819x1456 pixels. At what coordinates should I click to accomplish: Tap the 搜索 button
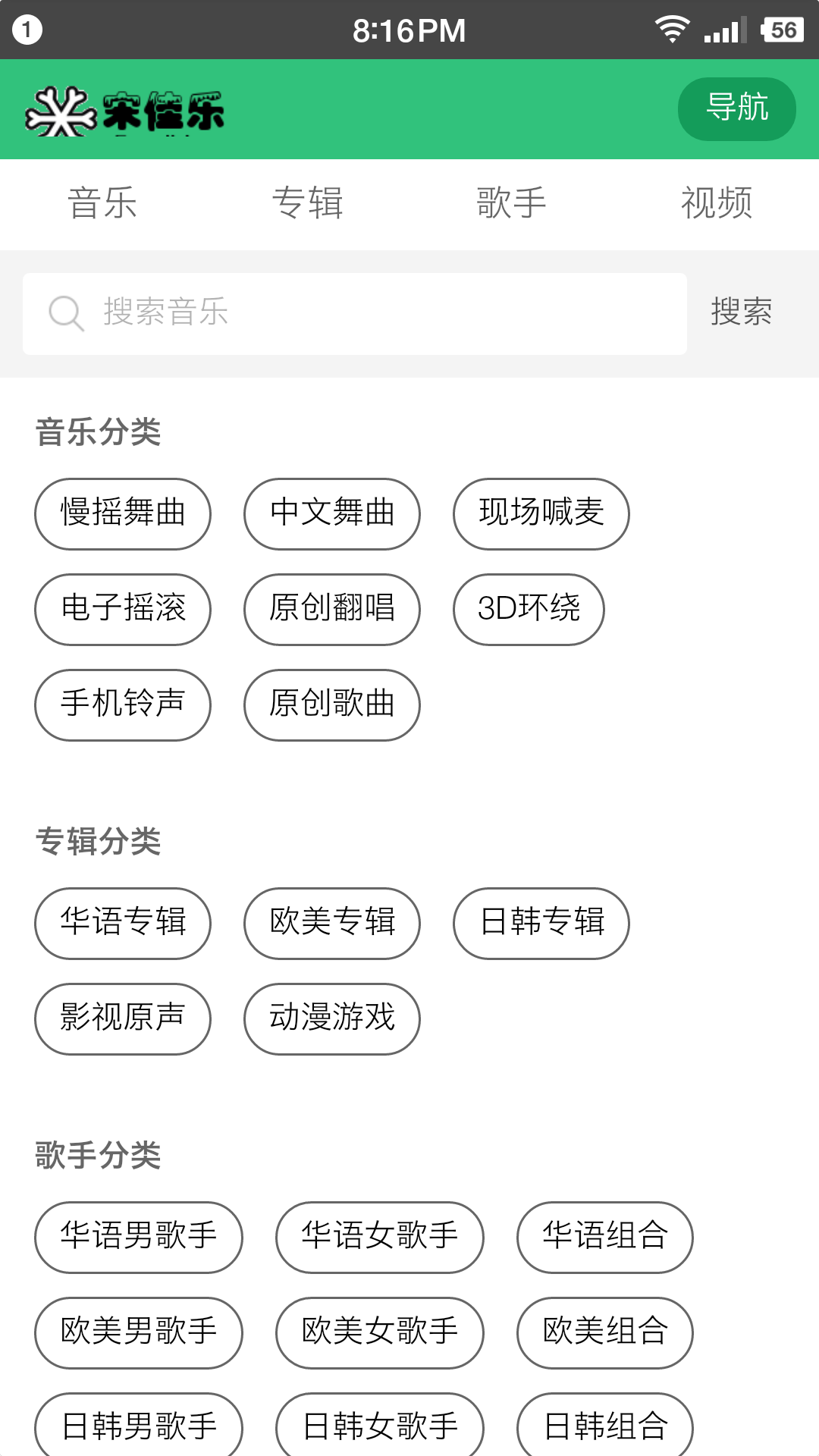741,312
